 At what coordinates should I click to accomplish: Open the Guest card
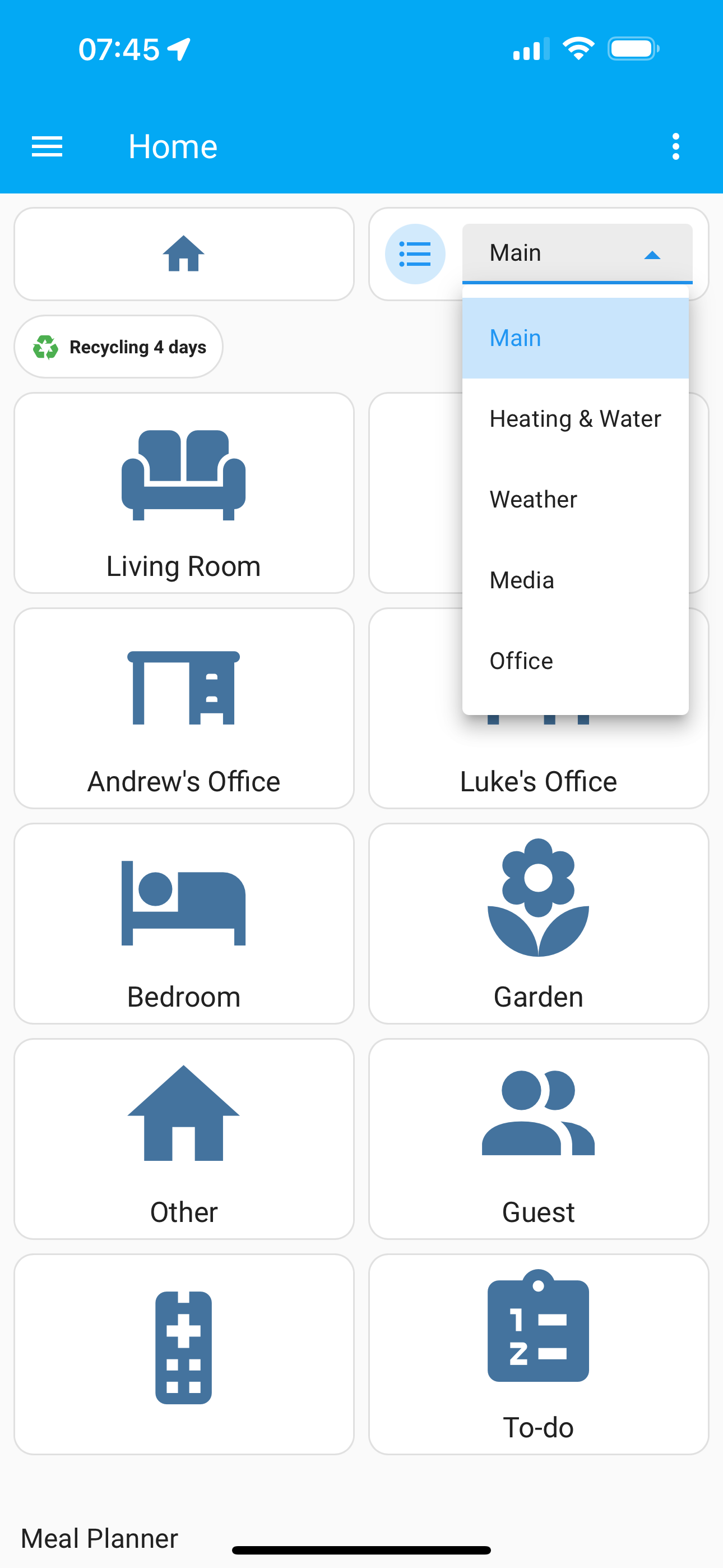point(539,1140)
